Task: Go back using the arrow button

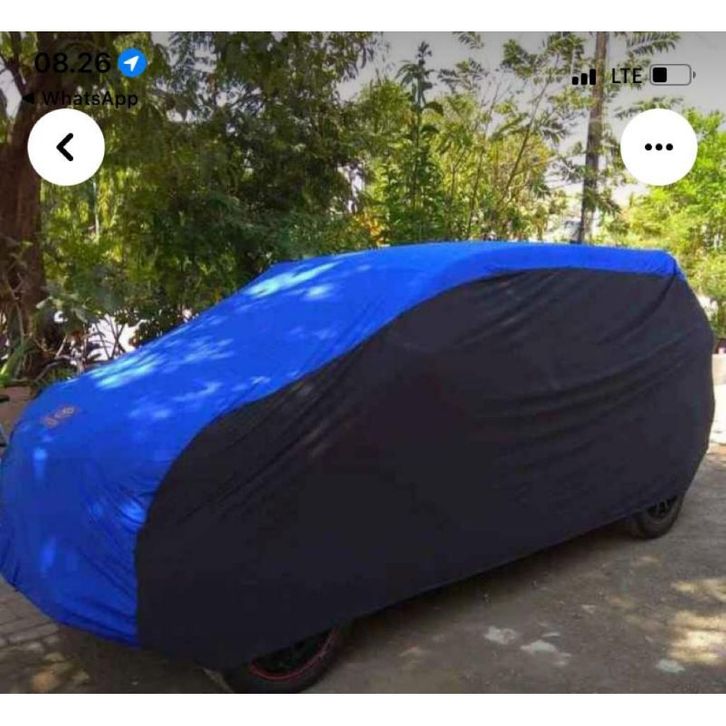Action: 66,147
